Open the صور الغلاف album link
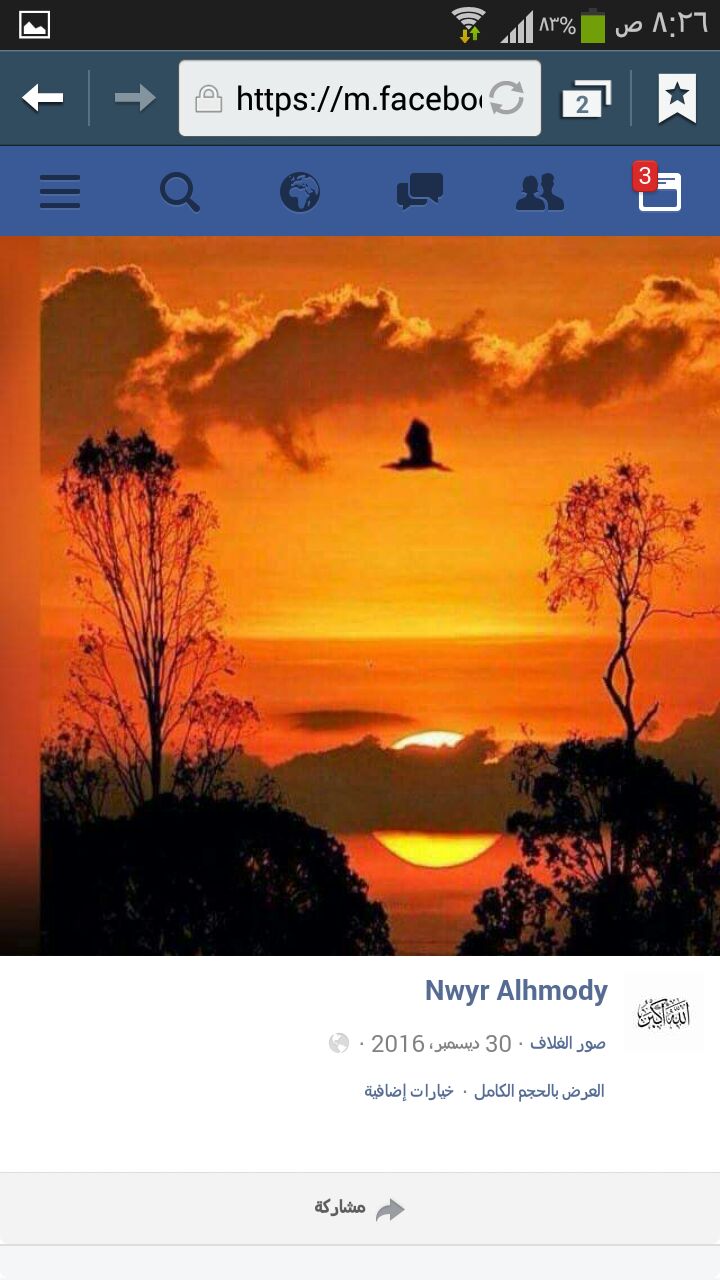This screenshot has height=1280, width=720. coord(568,1044)
